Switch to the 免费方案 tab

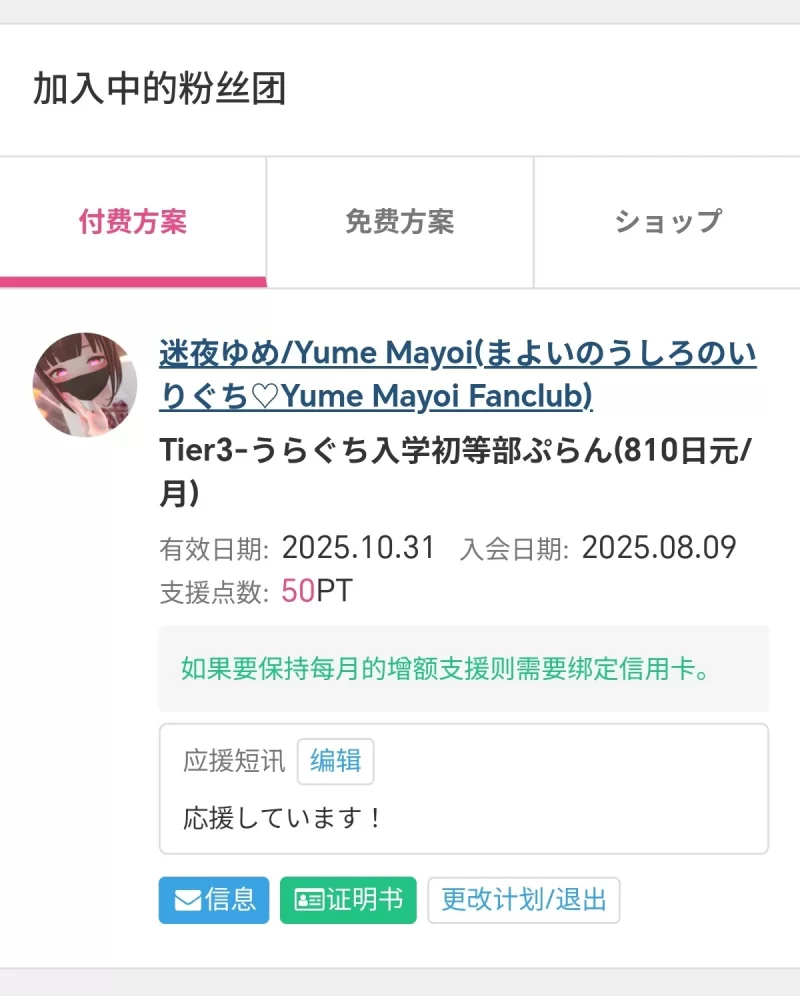pos(400,222)
